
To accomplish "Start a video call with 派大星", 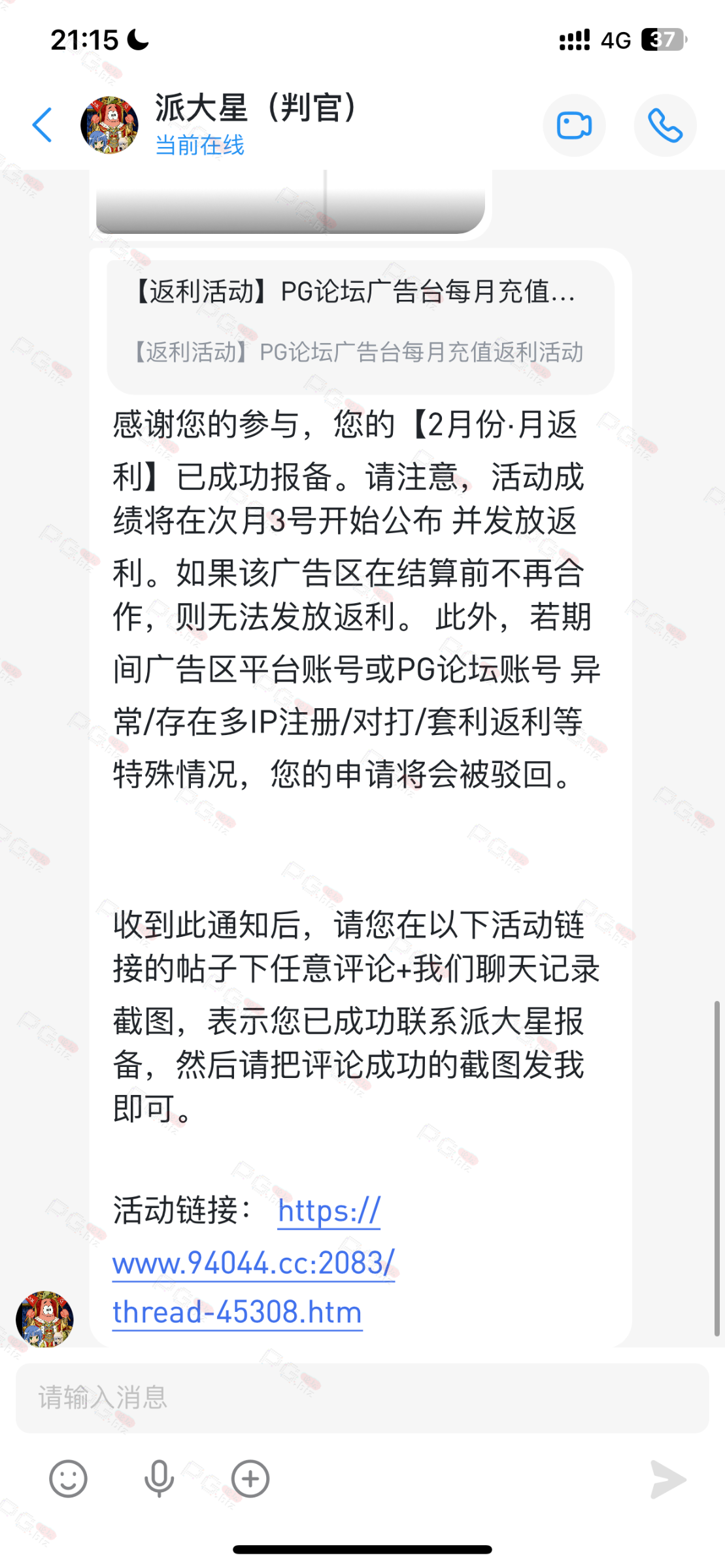I will coord(574,125).
